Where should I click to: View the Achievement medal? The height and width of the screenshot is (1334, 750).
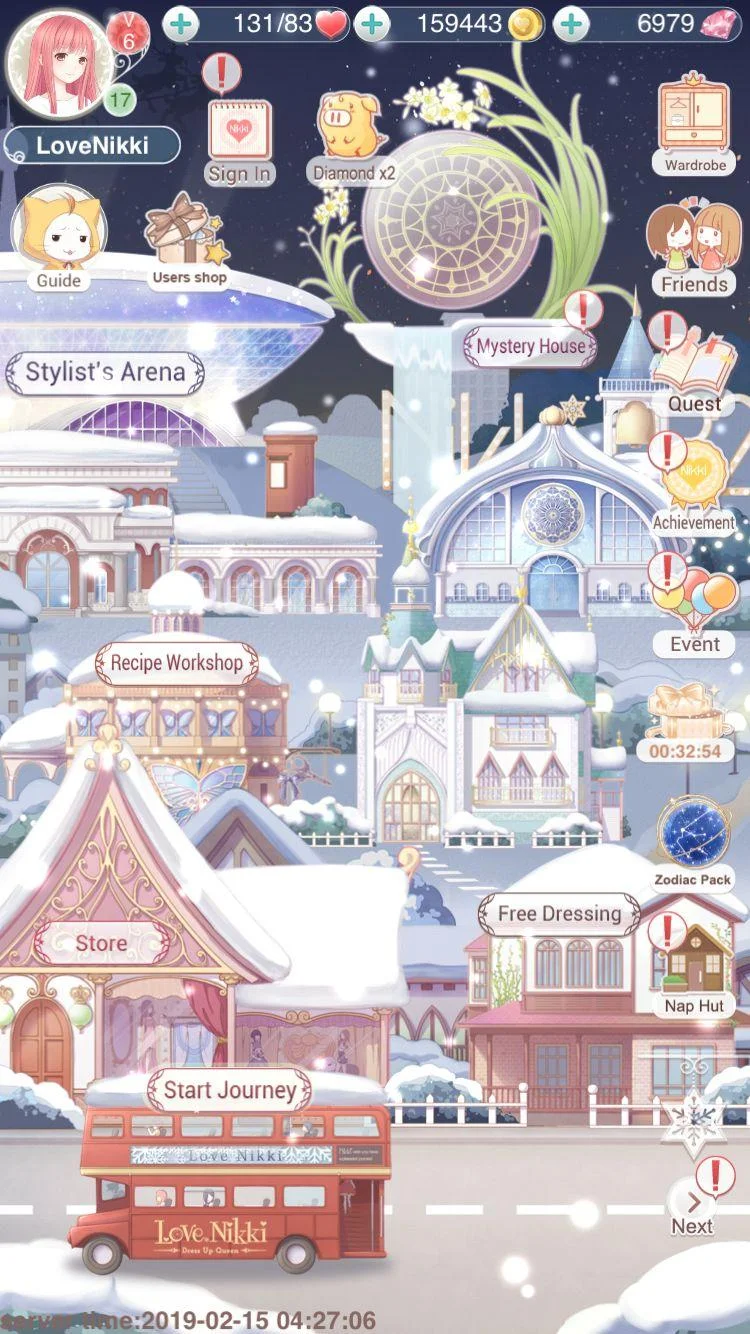point(694,487)
